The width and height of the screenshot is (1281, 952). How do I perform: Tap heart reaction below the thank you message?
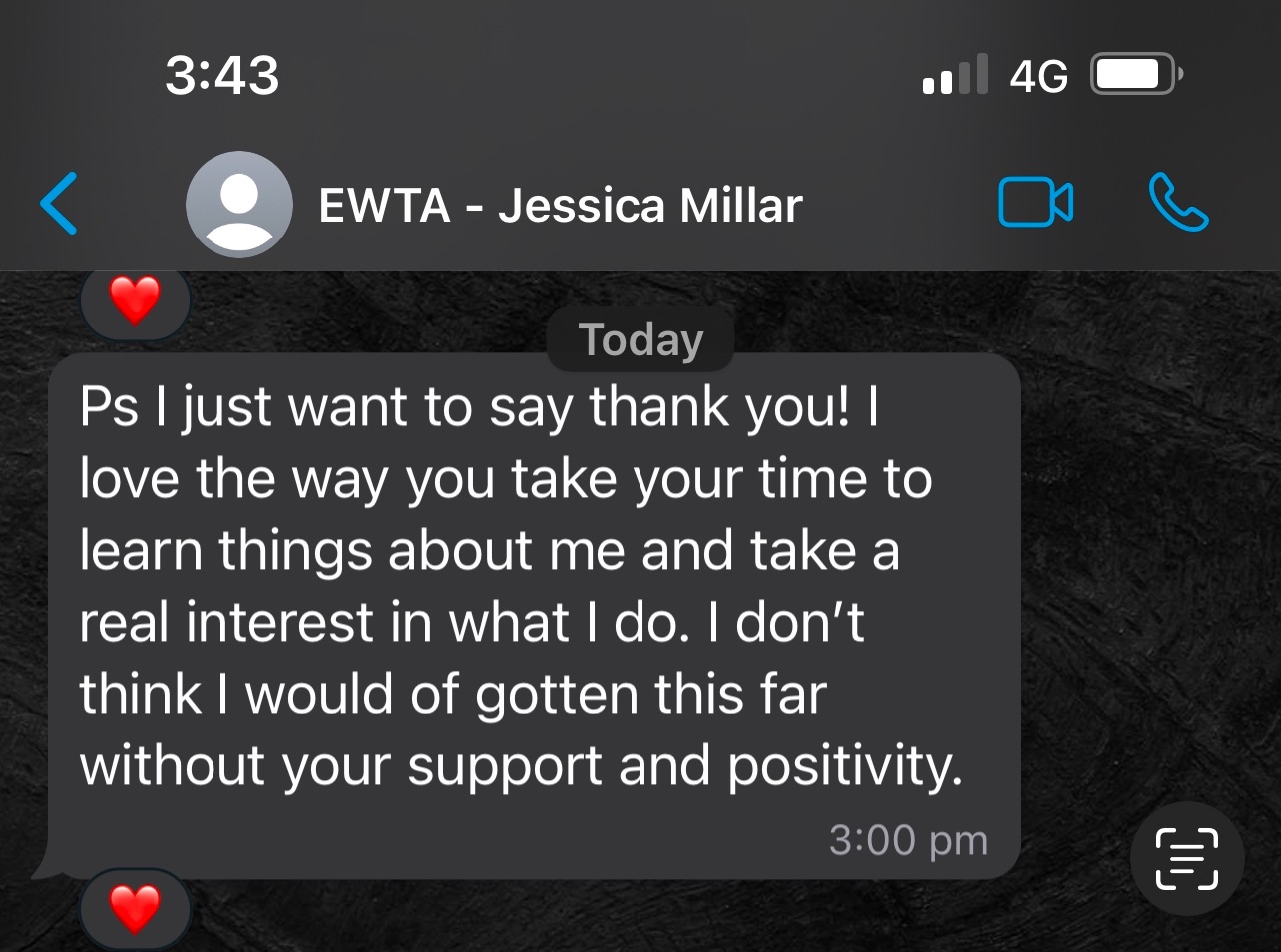135,908
